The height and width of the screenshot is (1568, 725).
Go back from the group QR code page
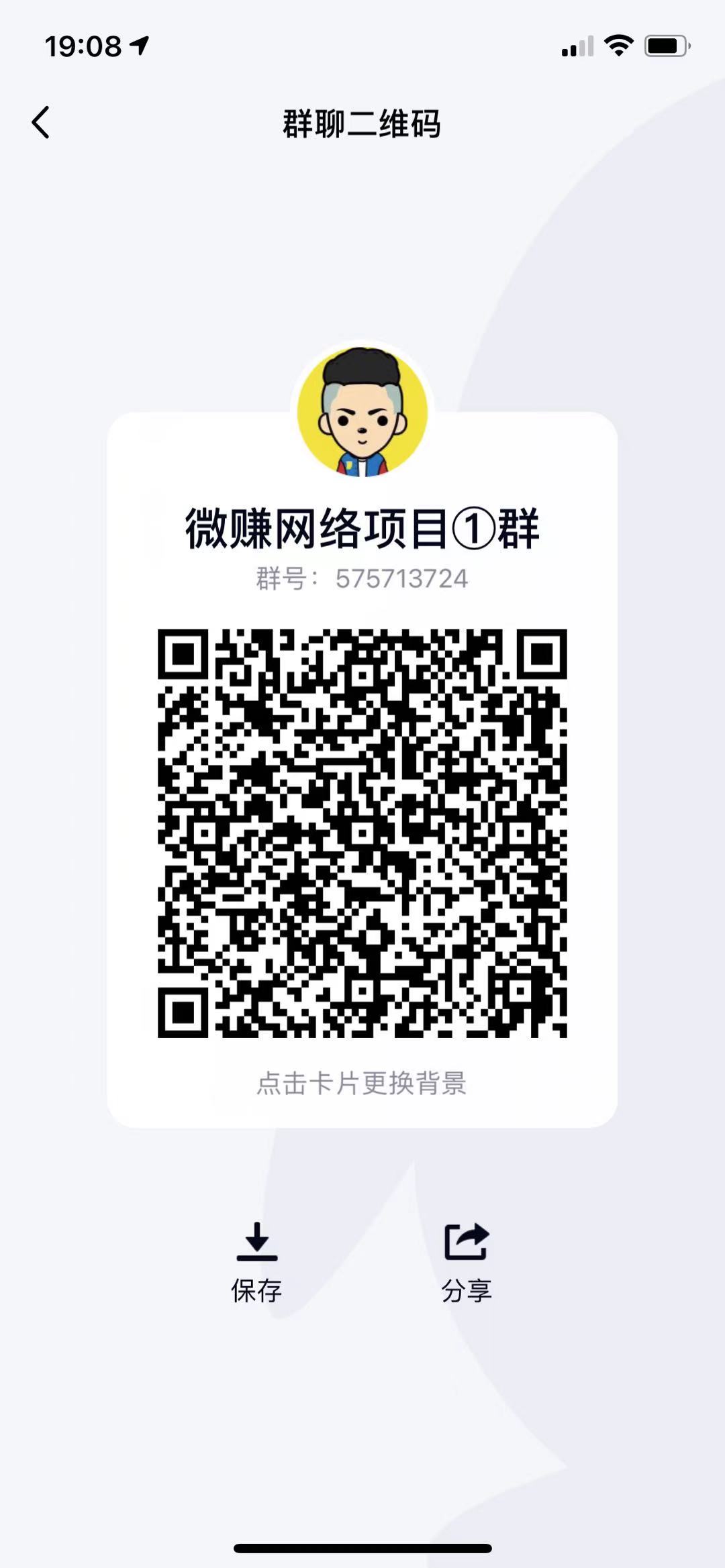point(41,123)
